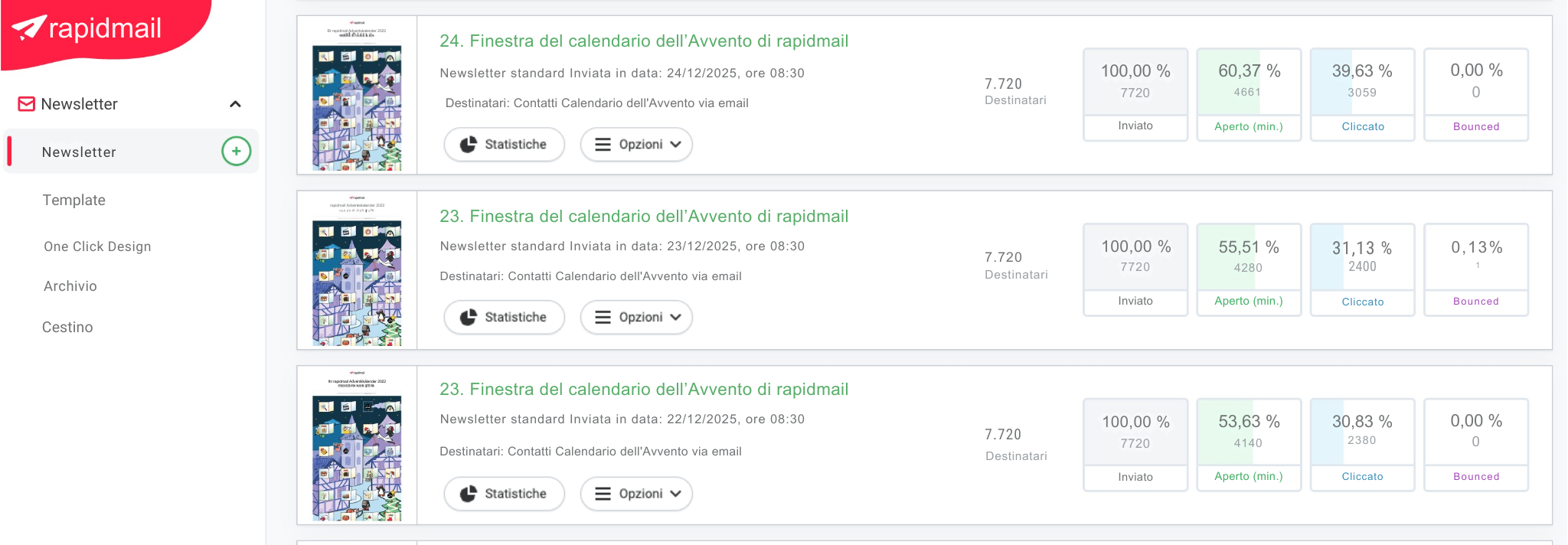This screenshot has height=545, width=1568.
Task: Open the Template menu item
Action: coord(73,200)
